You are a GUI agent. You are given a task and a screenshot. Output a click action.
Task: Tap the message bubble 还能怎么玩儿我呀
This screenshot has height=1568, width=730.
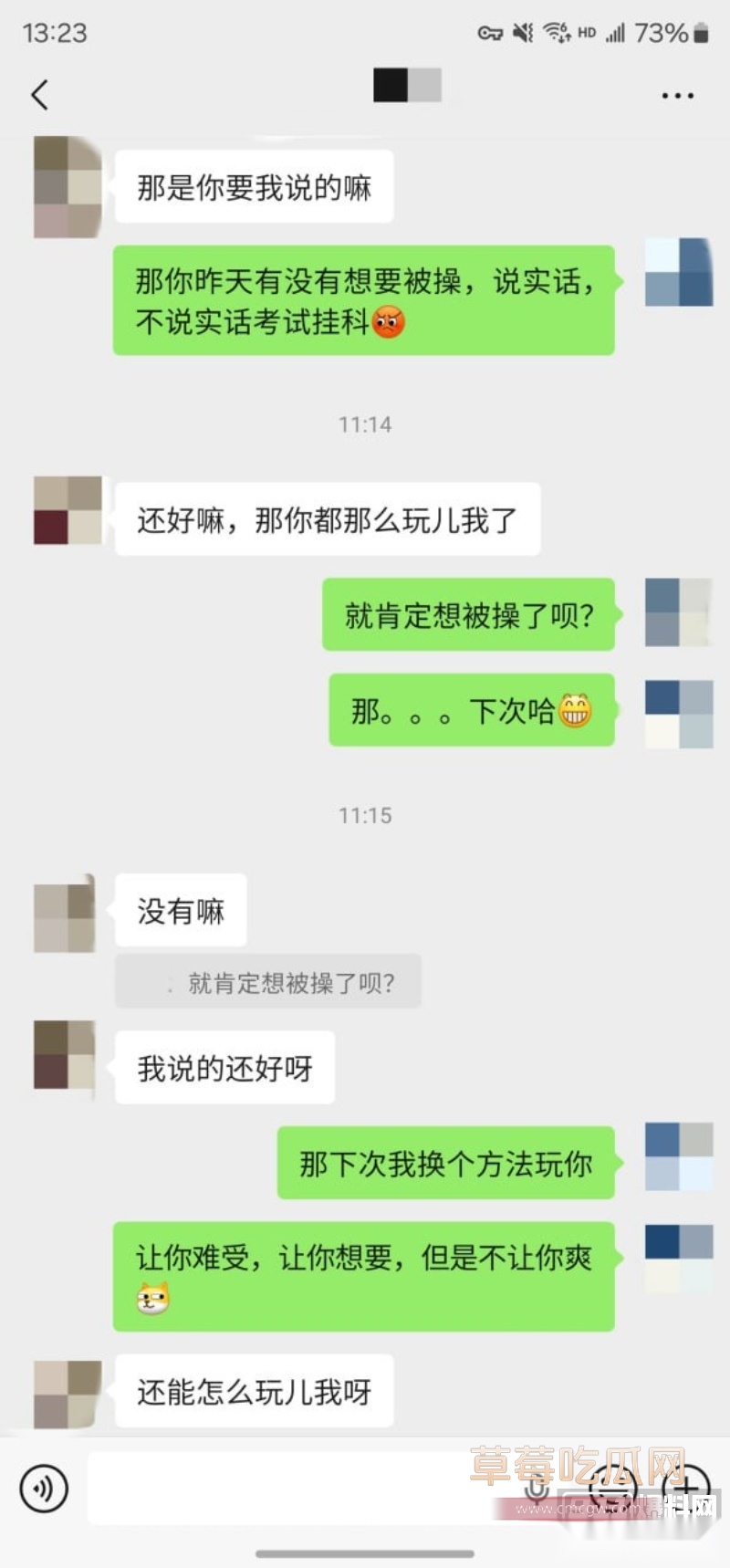[x=254, y=1389]
